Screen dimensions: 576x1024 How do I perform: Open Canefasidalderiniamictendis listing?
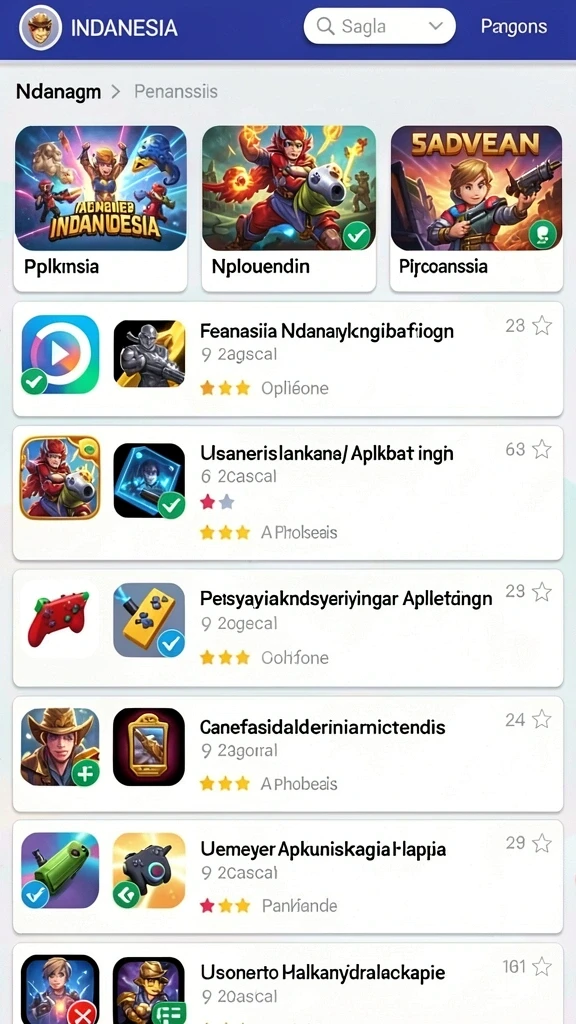coord(288,754)
